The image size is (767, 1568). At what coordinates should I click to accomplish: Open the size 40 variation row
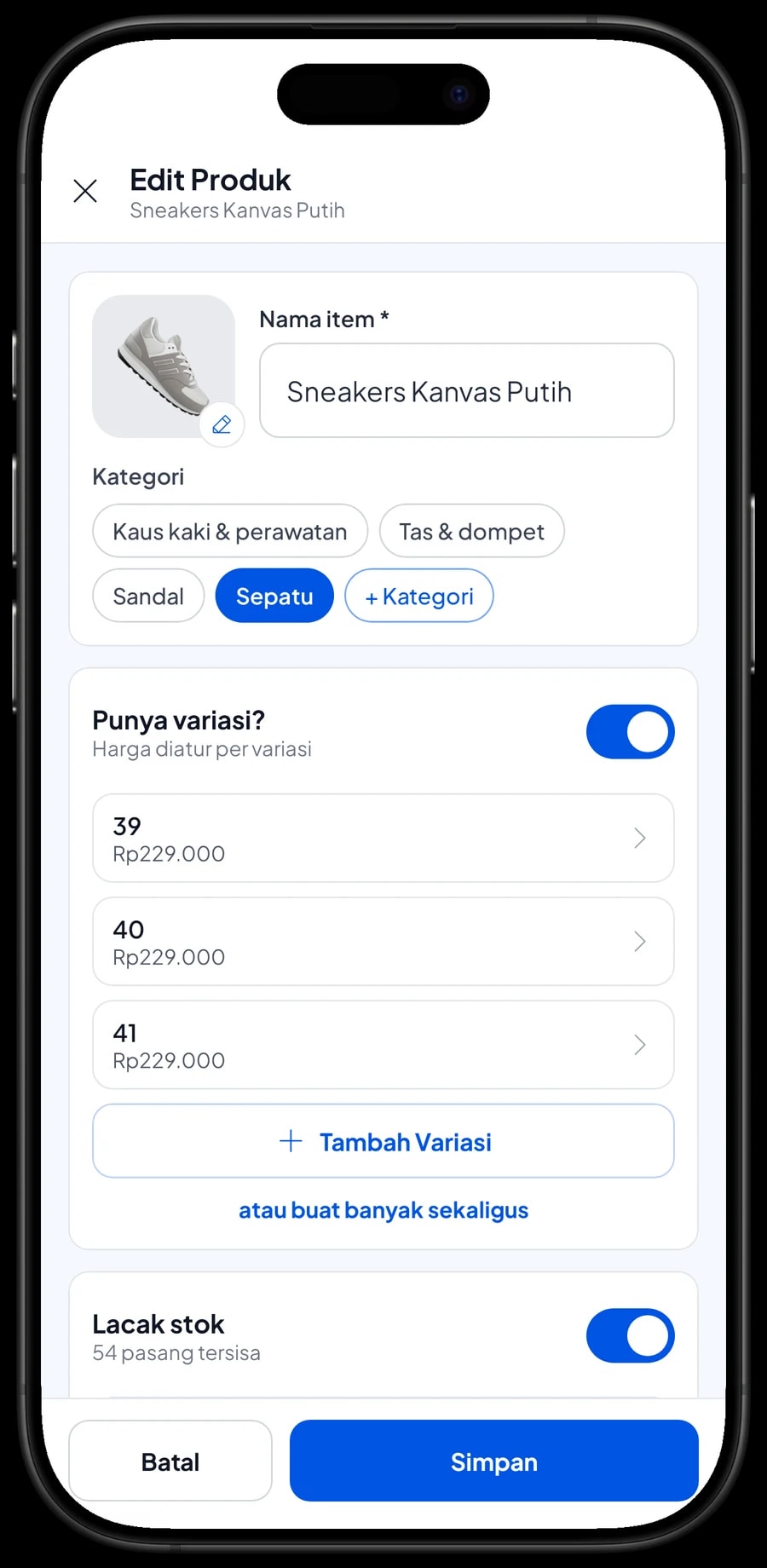point(383,942)
